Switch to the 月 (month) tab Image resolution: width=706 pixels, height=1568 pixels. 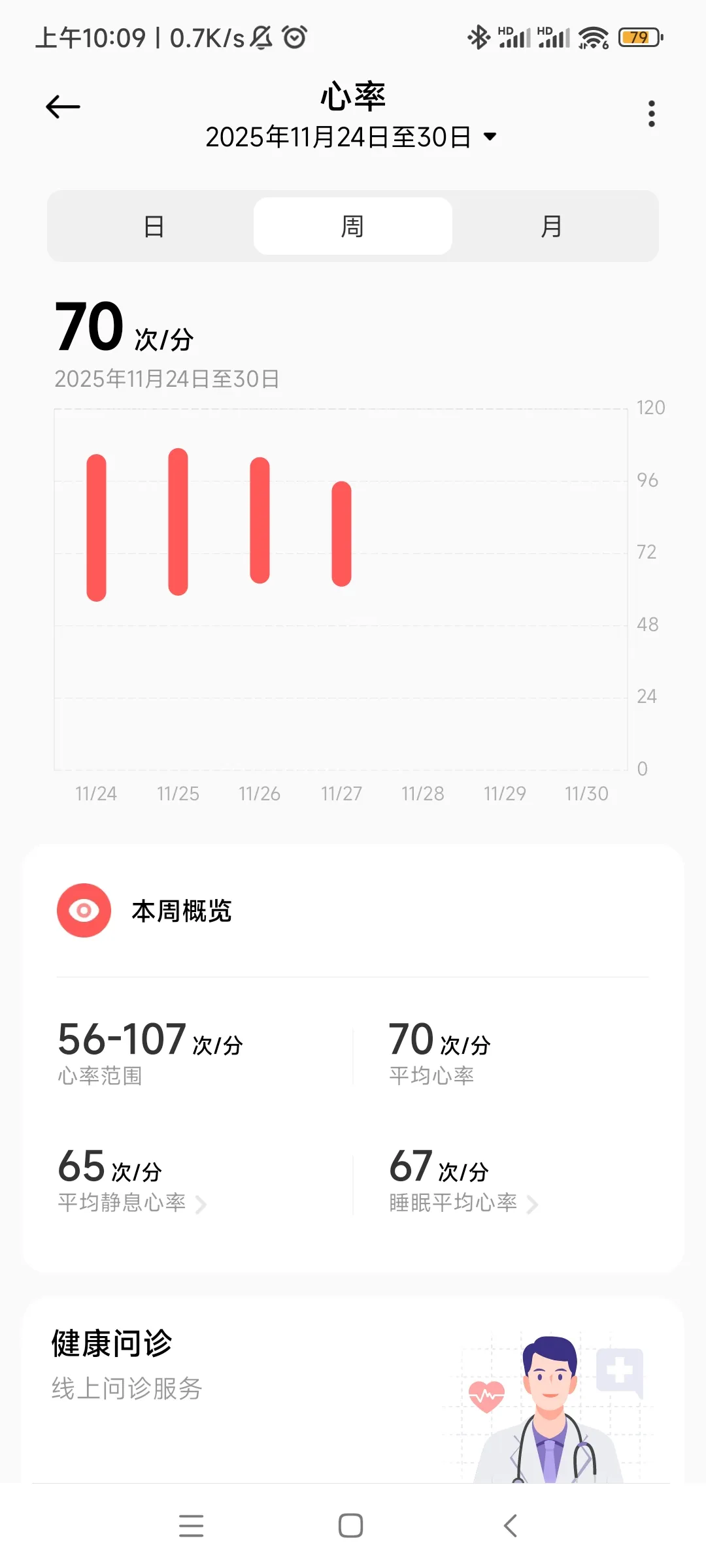[551, 227]
